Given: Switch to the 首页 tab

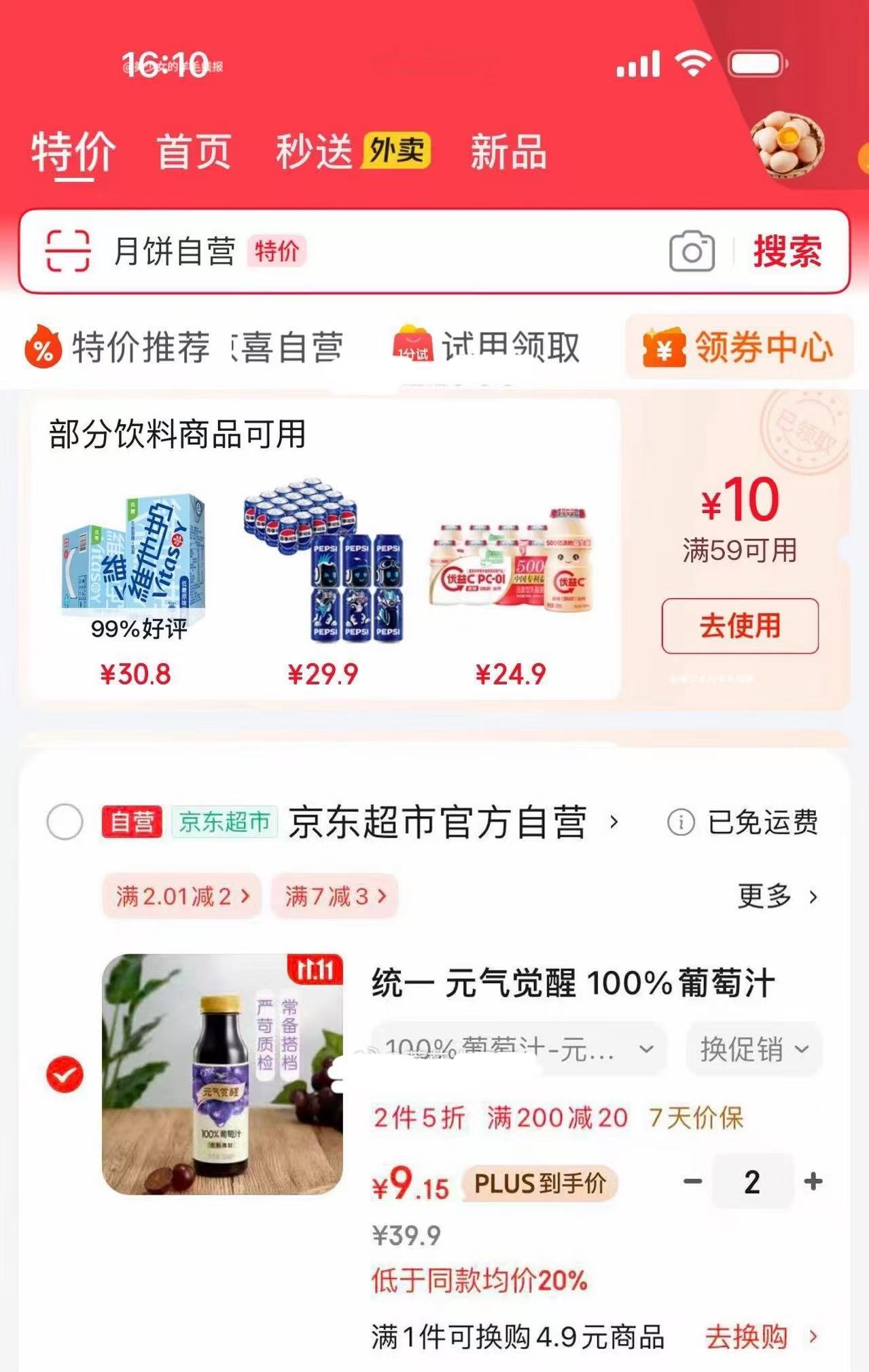Looking at the screenshot, I should 194,152.
